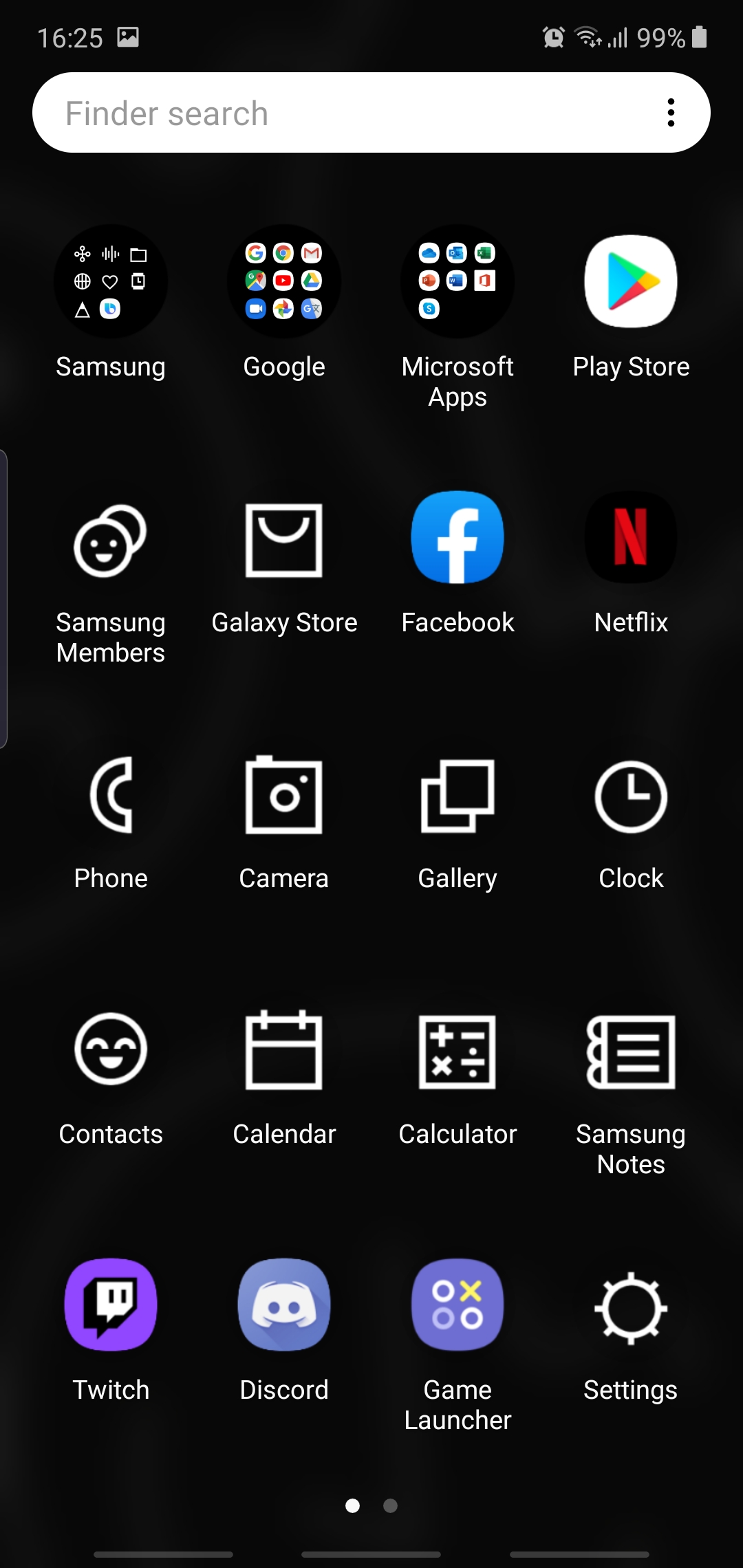743x1568 pixels.
Task: Open the Settings app
Action: pyautogui.click(x=631, y=1308)
